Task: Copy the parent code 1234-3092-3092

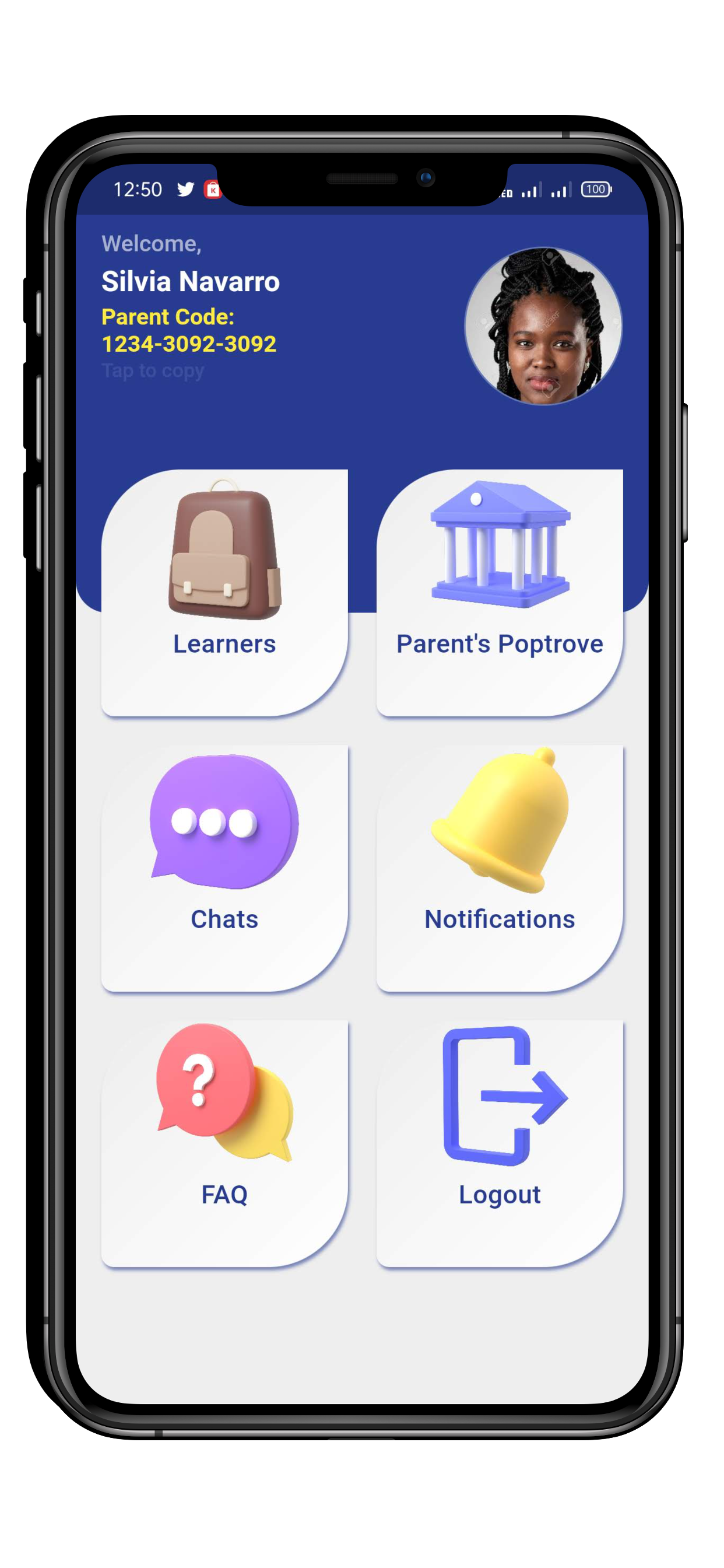Action: pos(189,344)
